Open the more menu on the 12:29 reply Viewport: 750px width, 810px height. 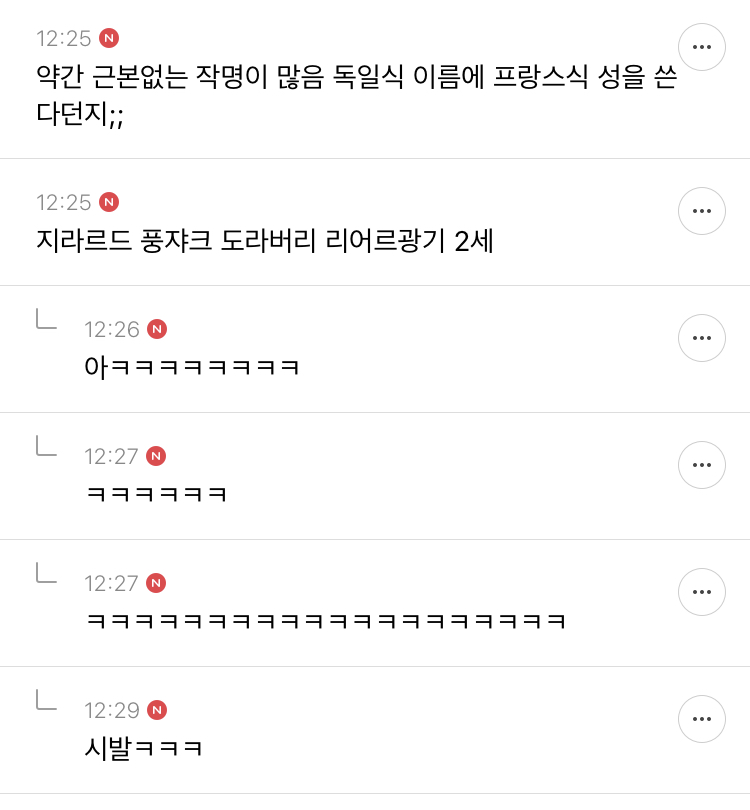701,719
